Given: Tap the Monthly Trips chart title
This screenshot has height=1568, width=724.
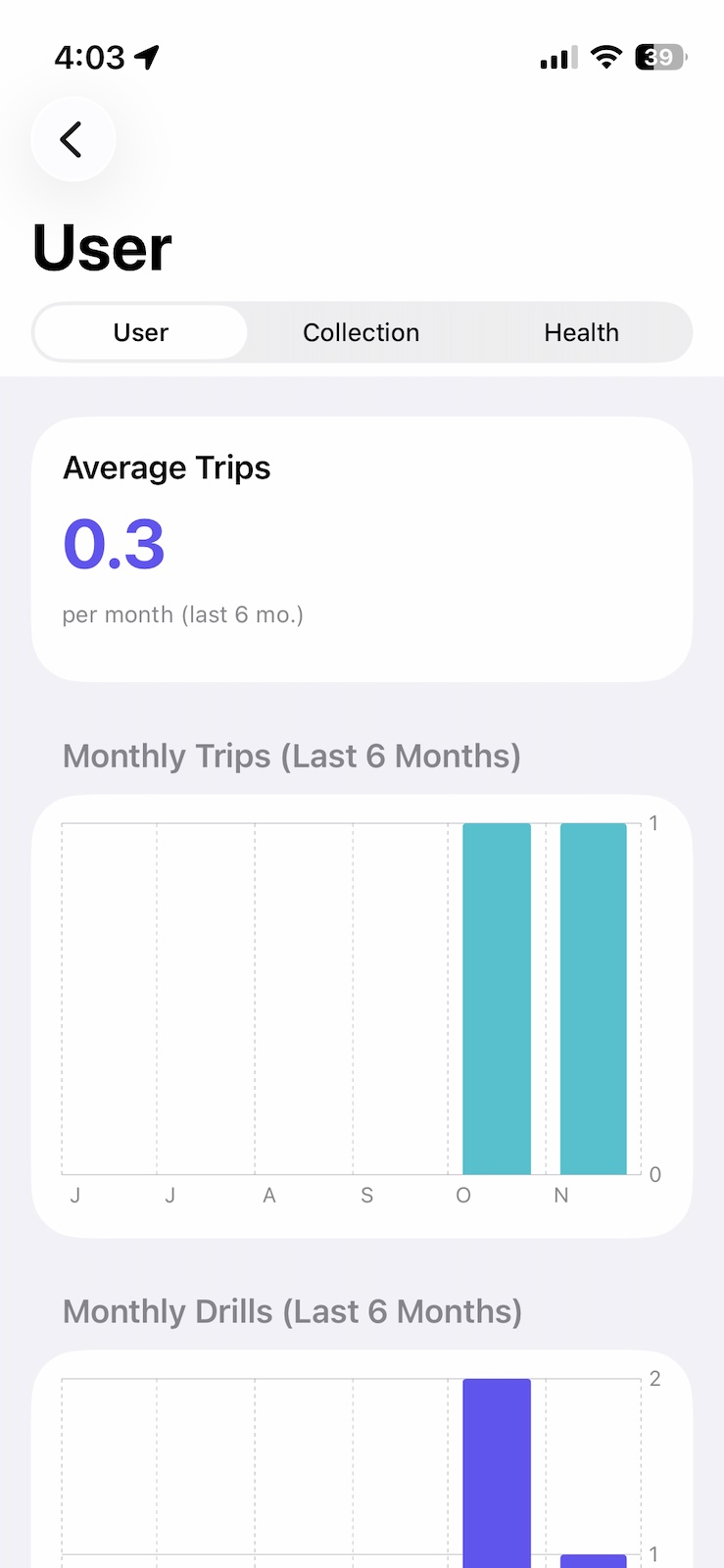Looking at the screenshot, I should [x=290, y=756].
